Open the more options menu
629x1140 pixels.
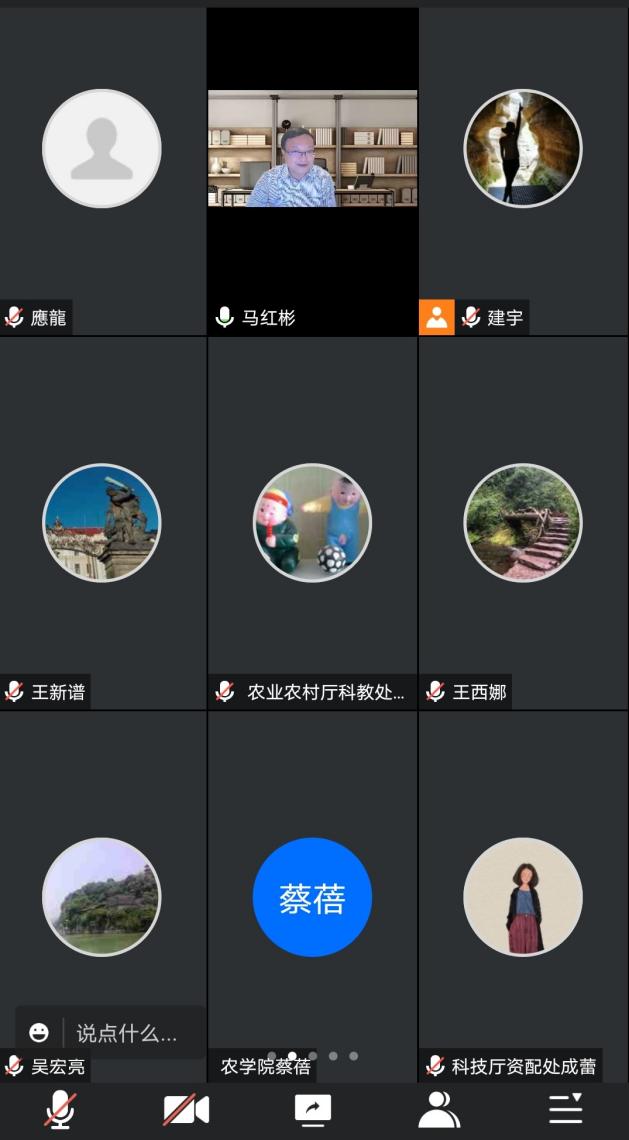pyautogui.click(x=565, y=1110)
